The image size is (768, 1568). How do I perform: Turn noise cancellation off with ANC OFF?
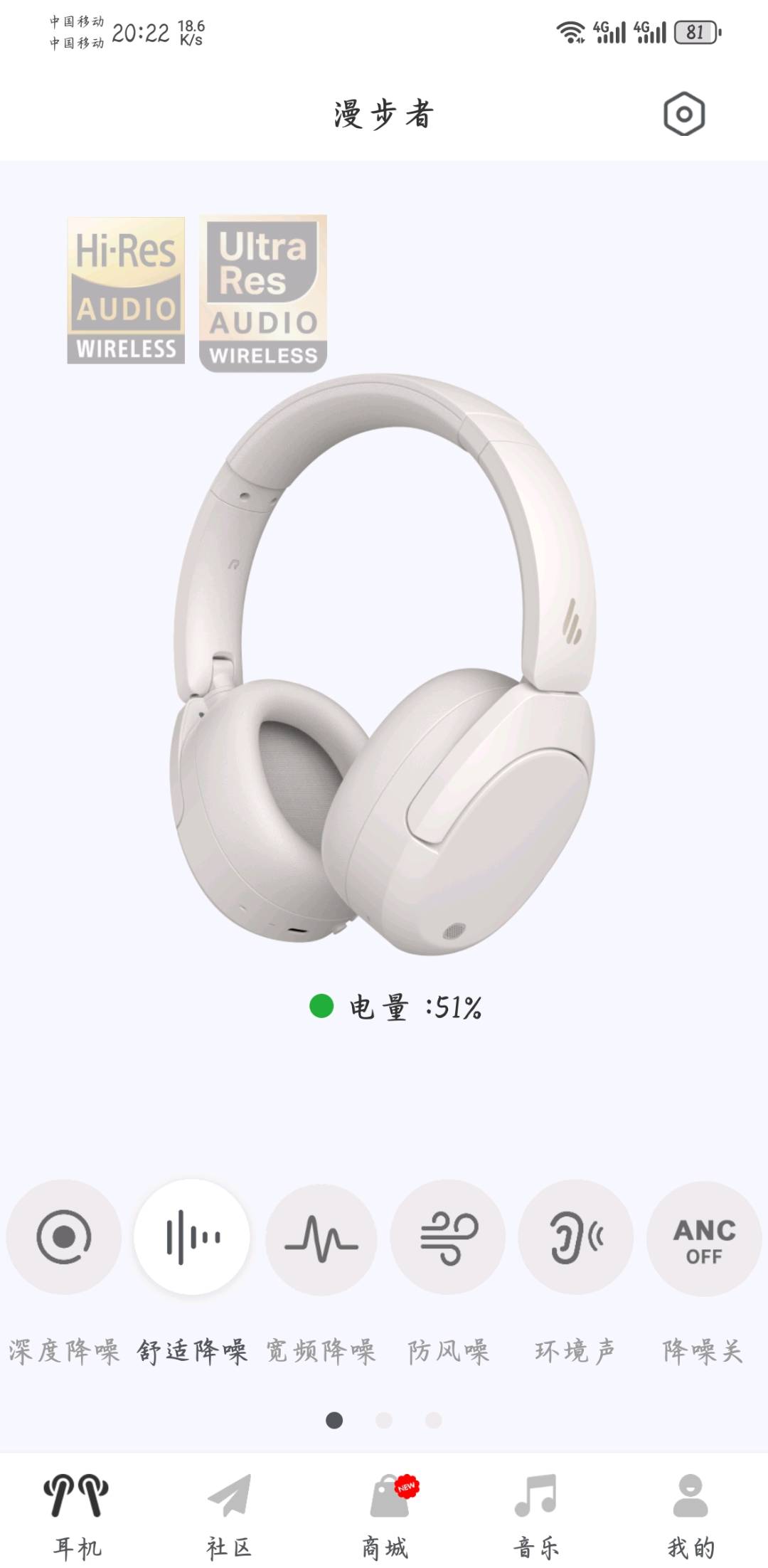(704, 1237)
